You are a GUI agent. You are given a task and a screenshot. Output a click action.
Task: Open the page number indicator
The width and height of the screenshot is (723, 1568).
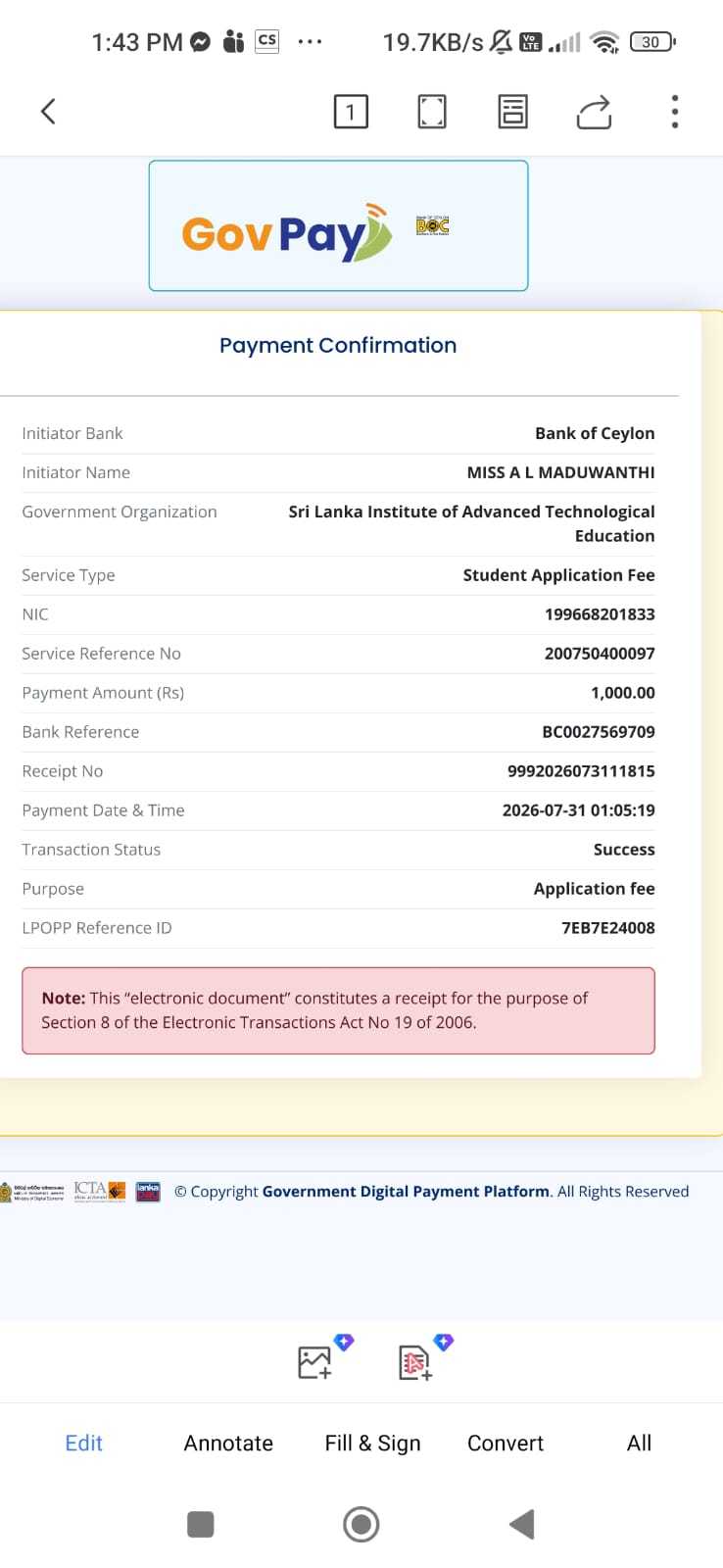(351, 112)
